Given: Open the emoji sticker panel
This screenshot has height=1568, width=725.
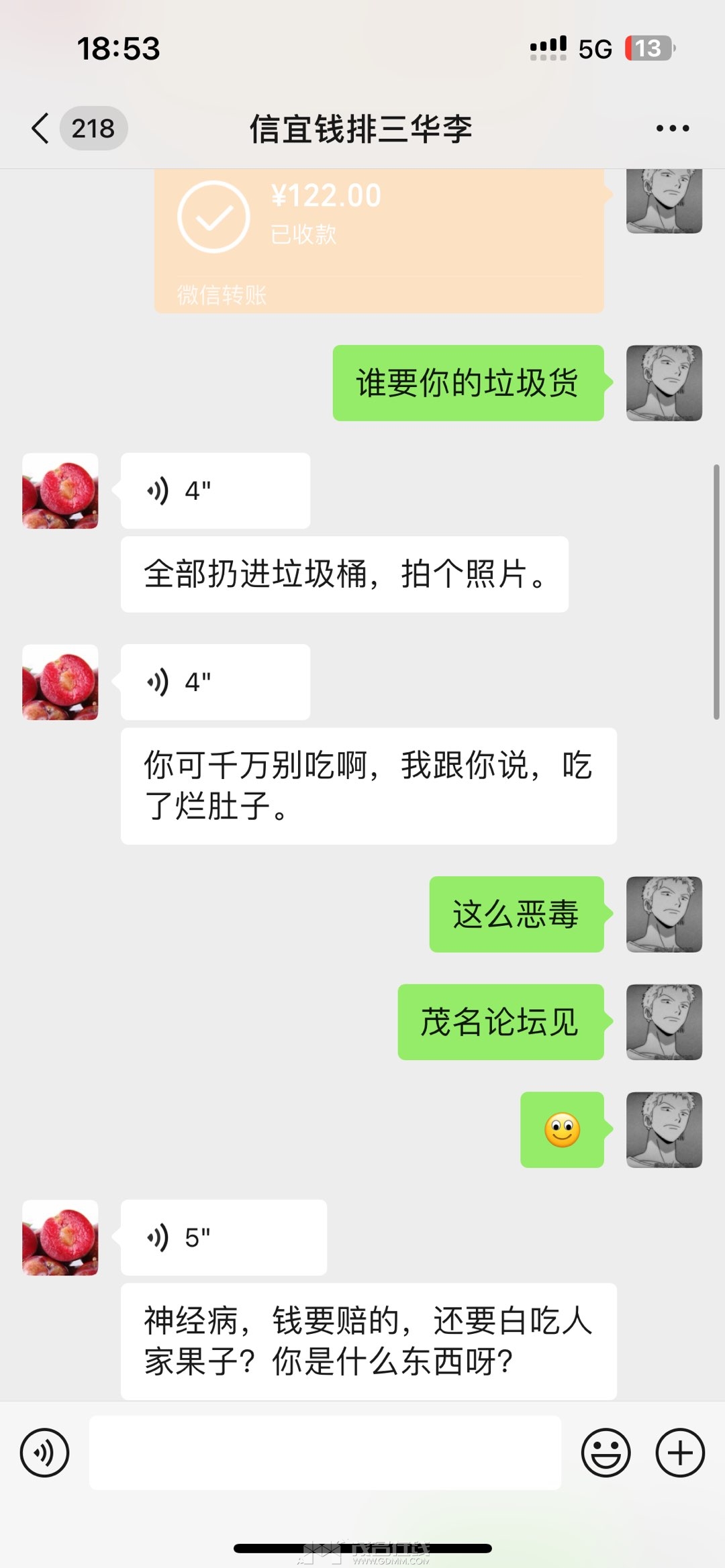Looking at the screenshot, I should click(x=606, y=1453).
